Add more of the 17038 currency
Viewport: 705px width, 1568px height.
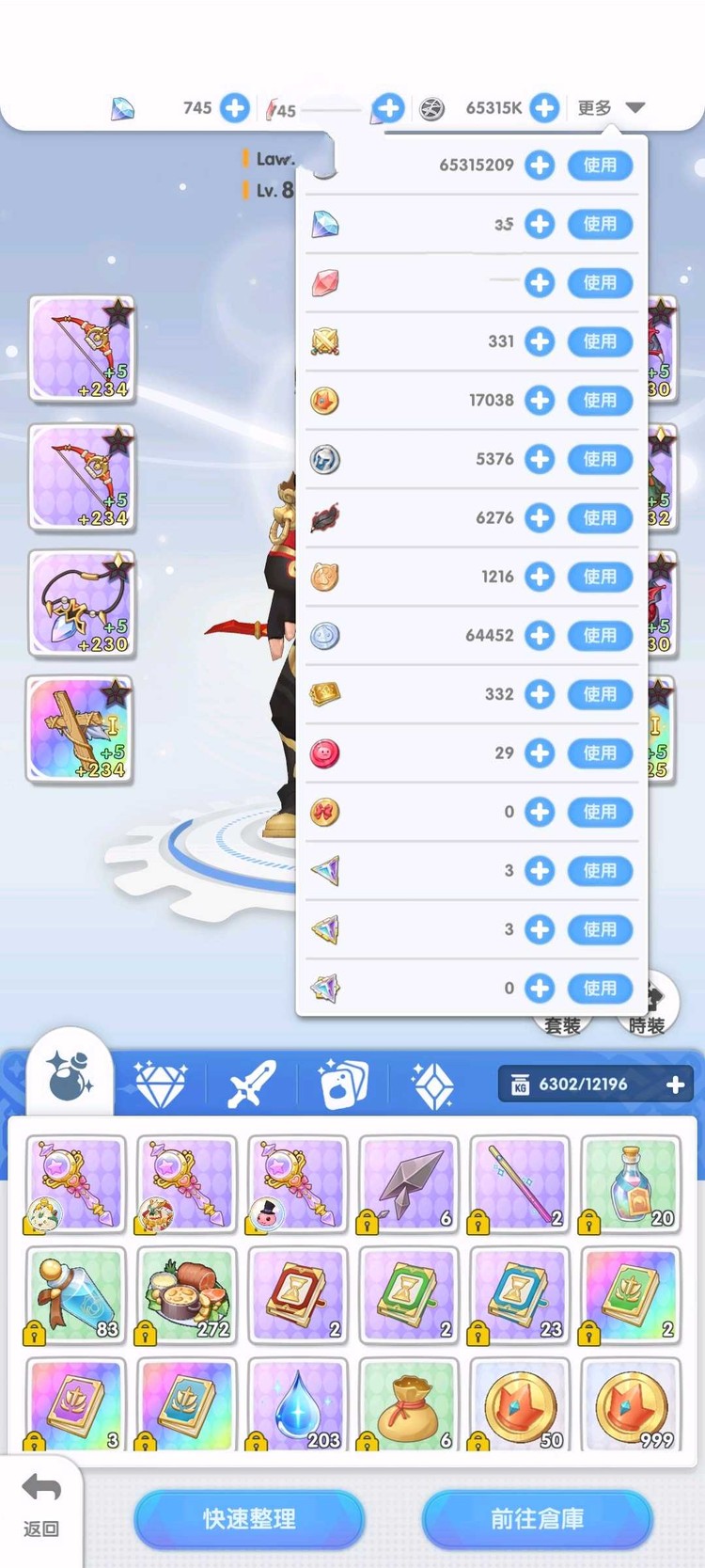pyautogui.click(x=540, y=401)
